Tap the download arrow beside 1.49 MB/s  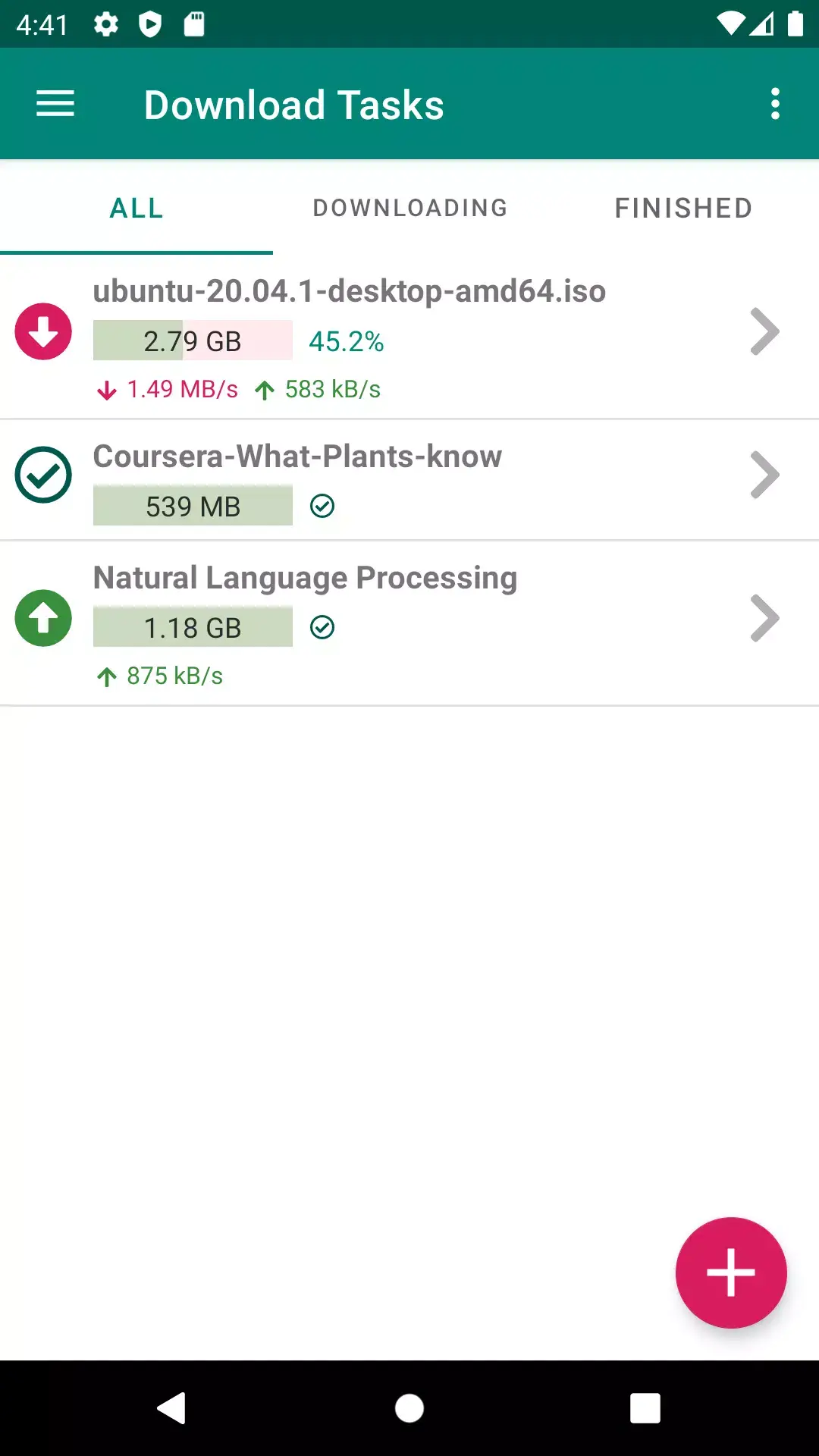pyautogui.click(x=105, y=389)
